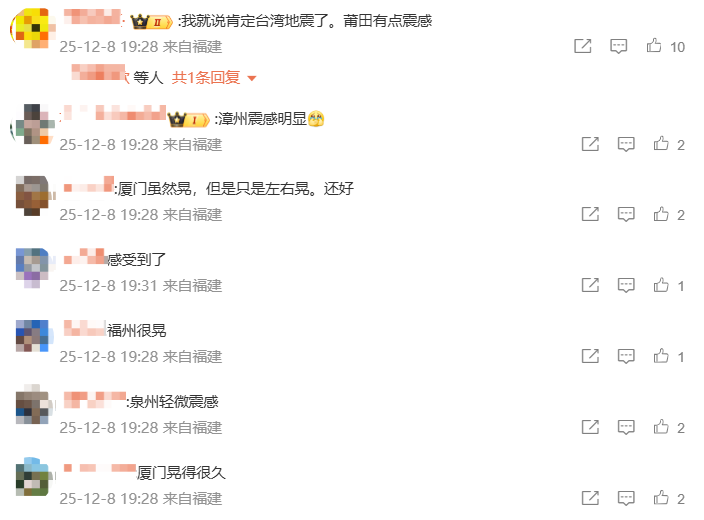Share the 莆田有点震感 comment

tap(583, 46)
